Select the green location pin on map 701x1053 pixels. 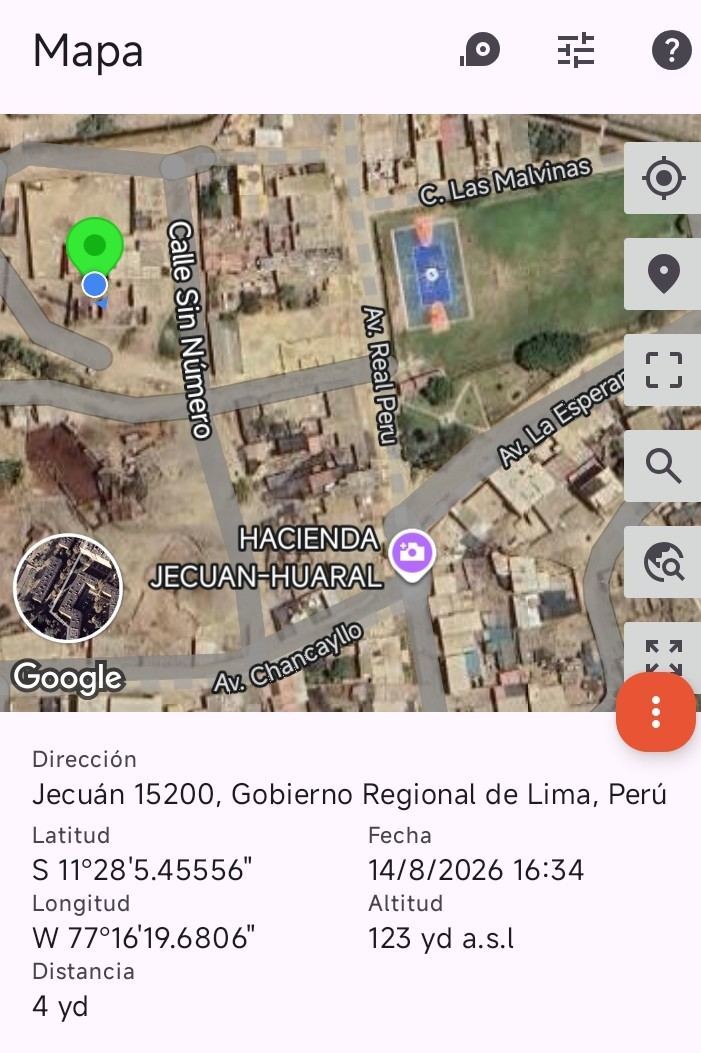[95, 247]
